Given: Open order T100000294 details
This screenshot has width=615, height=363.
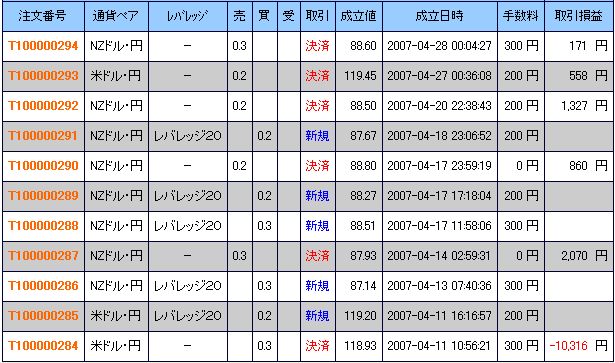Looking at the screenshot, I should (x=43, y=46).
